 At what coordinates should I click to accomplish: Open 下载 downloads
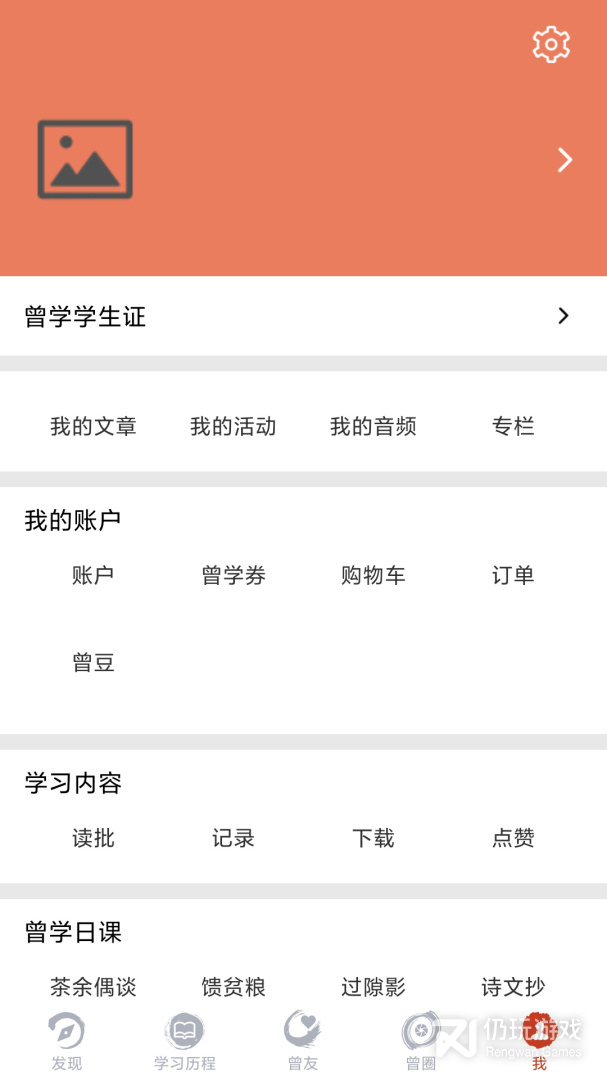coord(373,839)
